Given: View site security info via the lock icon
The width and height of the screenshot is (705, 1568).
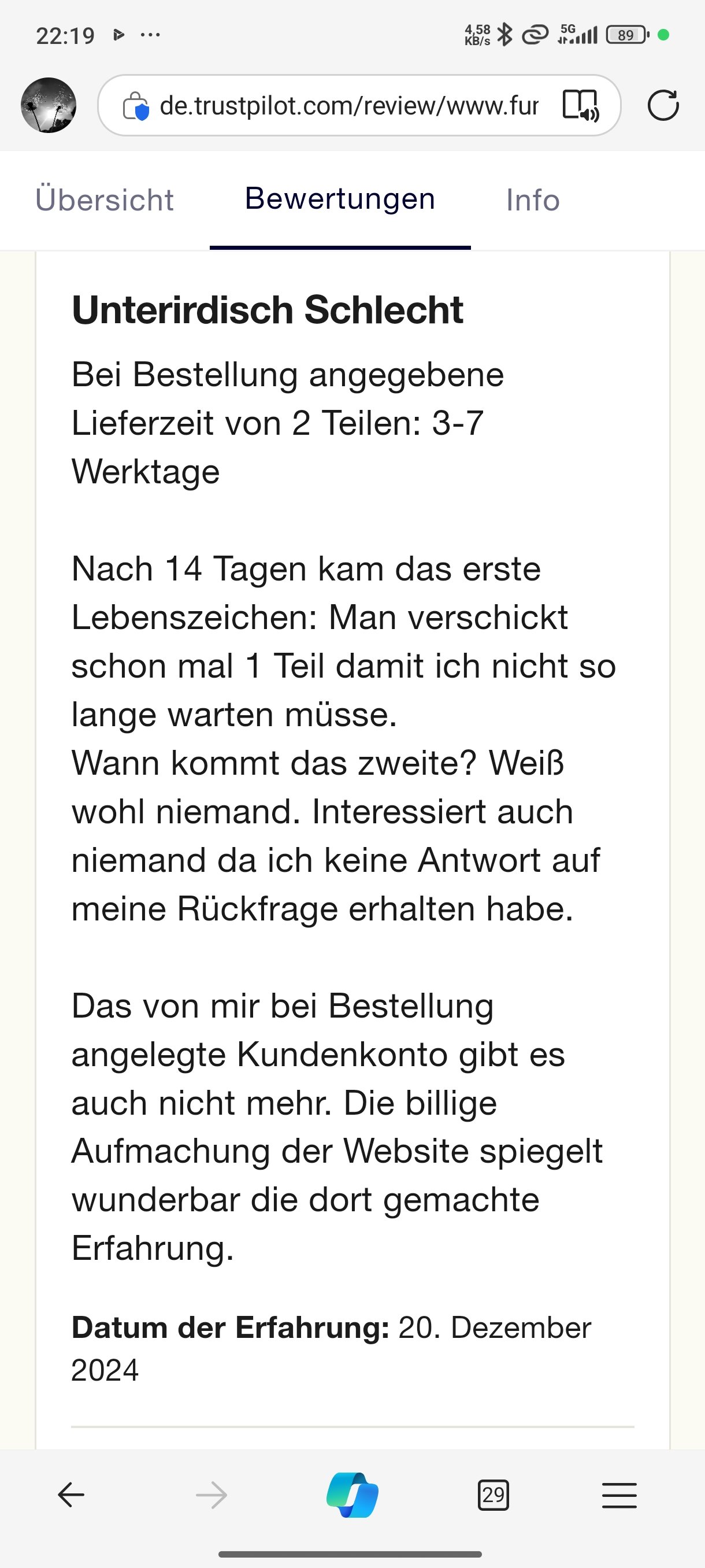Looking at the screenshot, I should 136,106.
